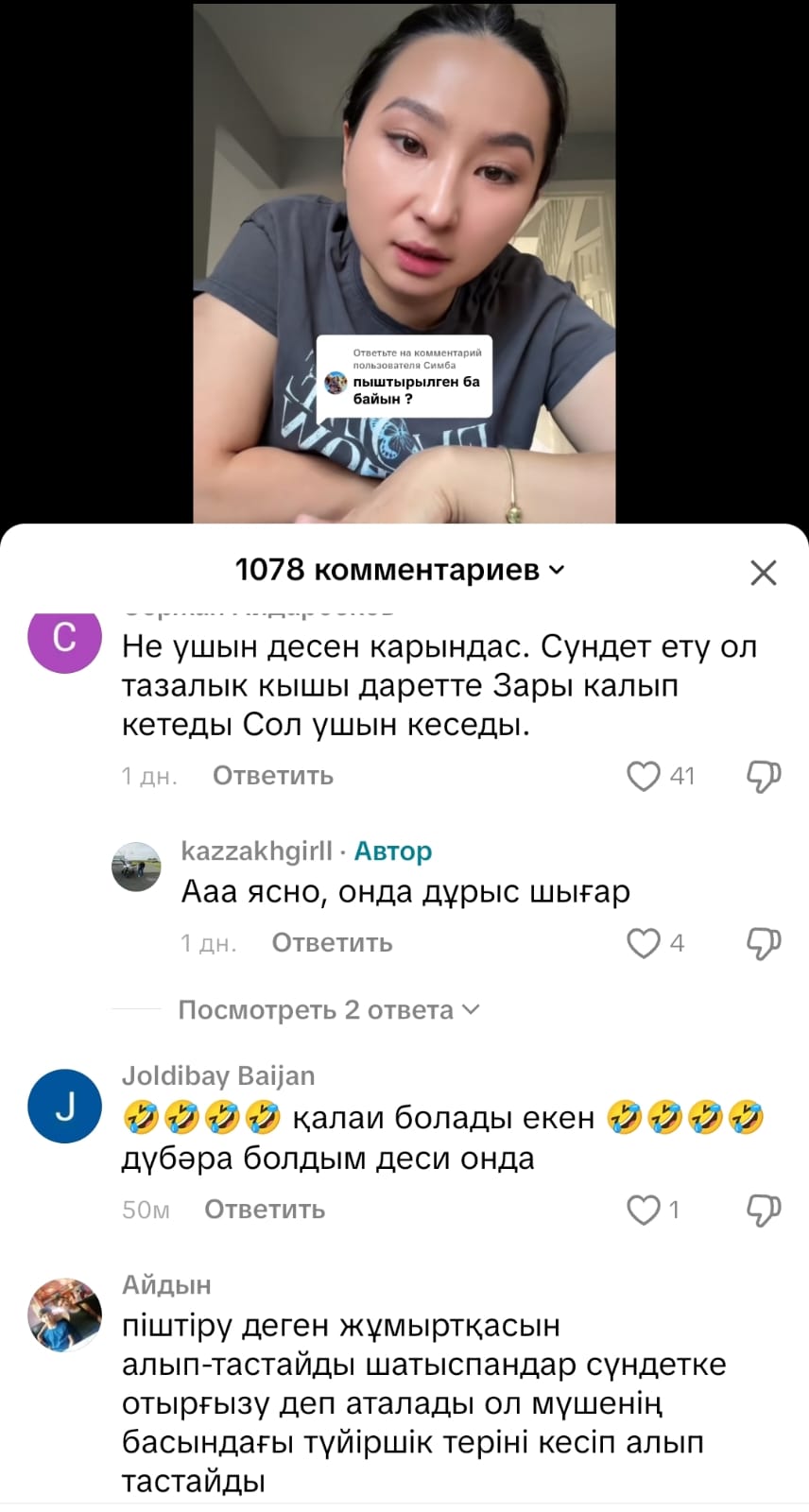Image resolution: width=809 pixels, height=1512 pixels.
Task: Reply to the comment starting 'Не ушын'
Action: point(272,776)
